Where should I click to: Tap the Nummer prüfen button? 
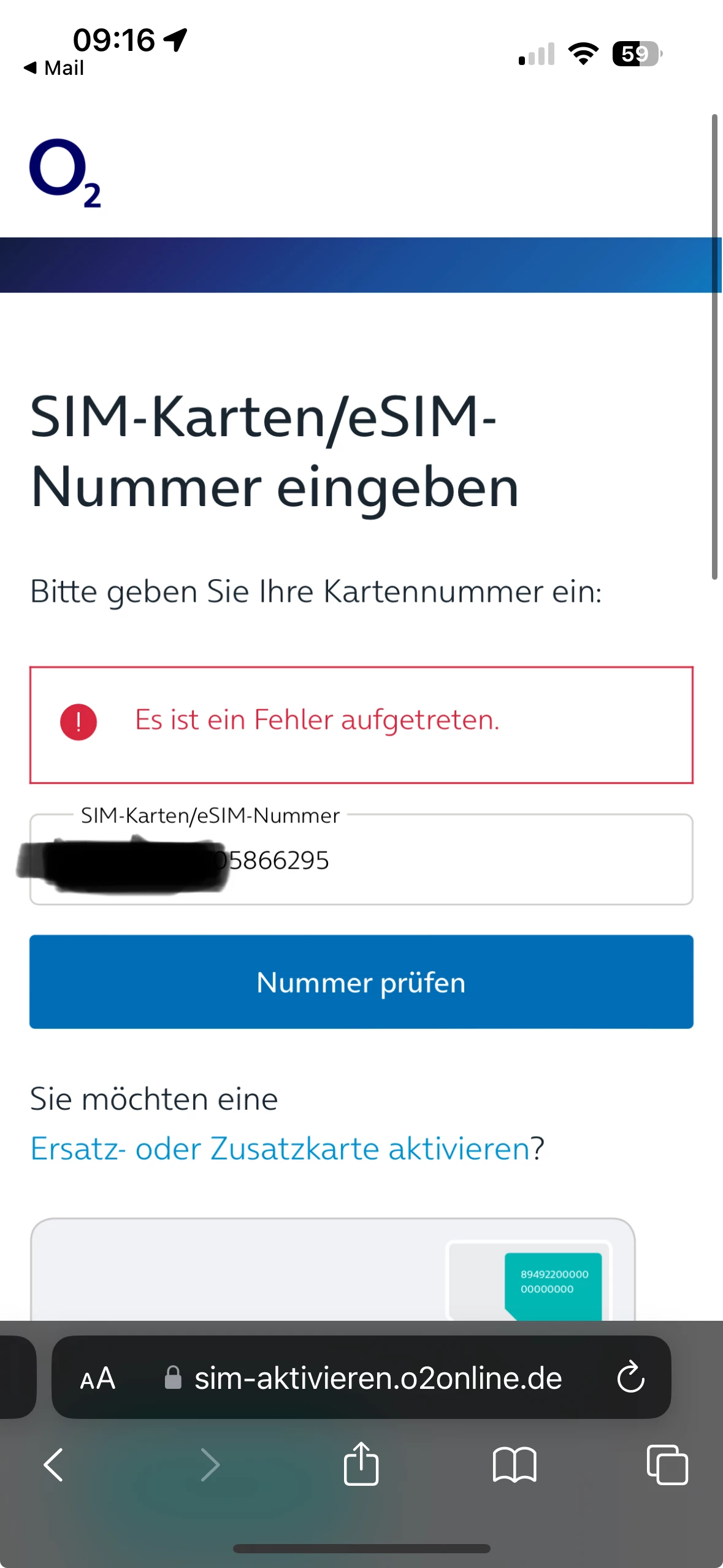[x=361, y=982]
